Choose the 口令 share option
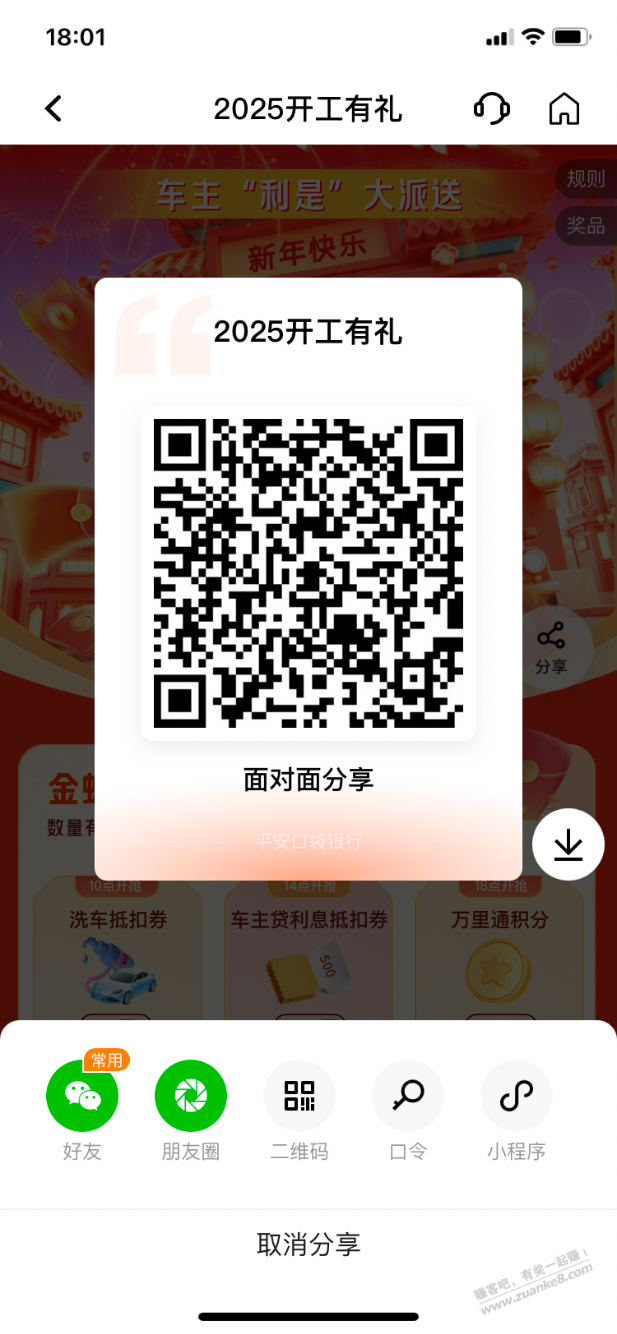This screenshot has width=617, height=1334. [x=408, y=1096]
